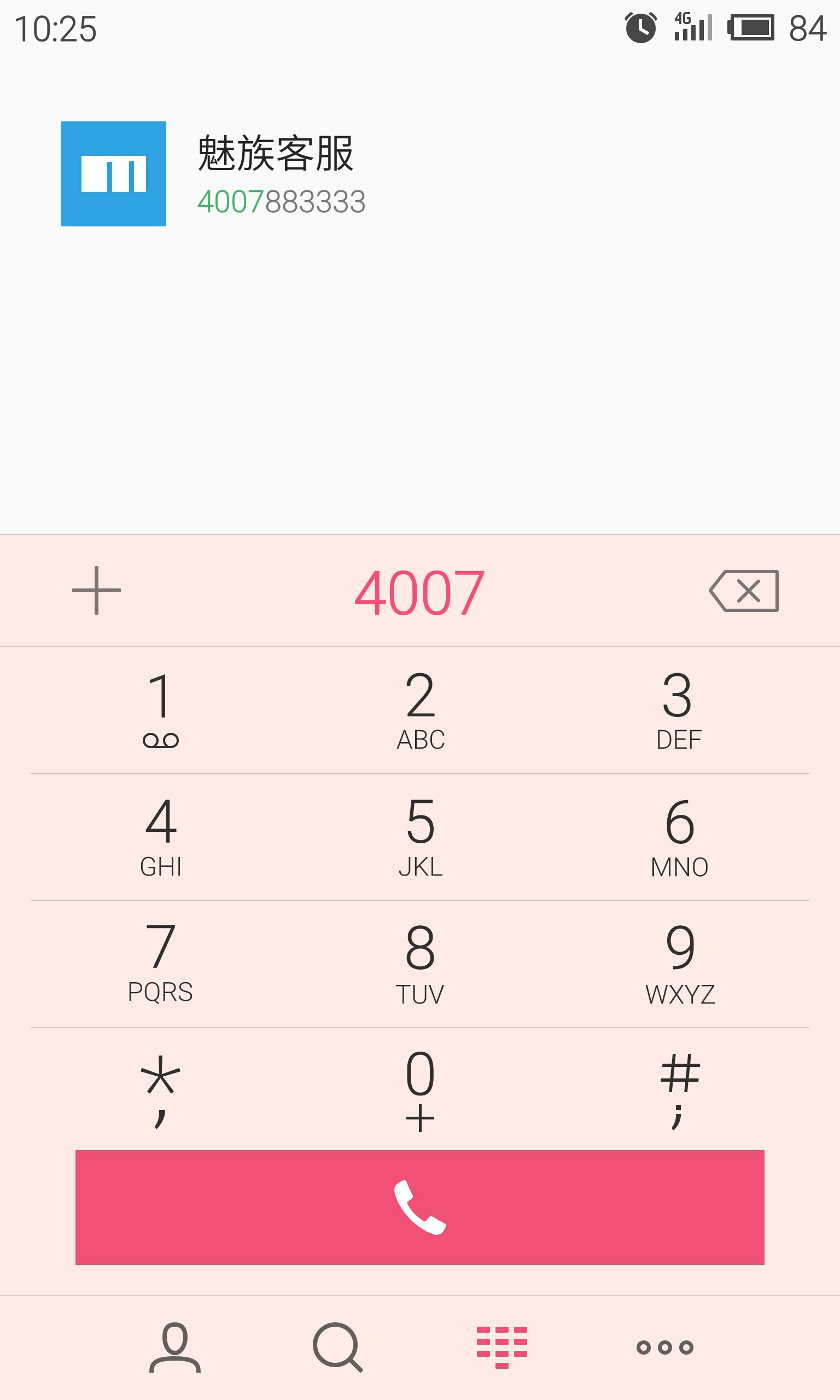
Task: Dial digit 1 on the keypad
Action: (161, 710)
